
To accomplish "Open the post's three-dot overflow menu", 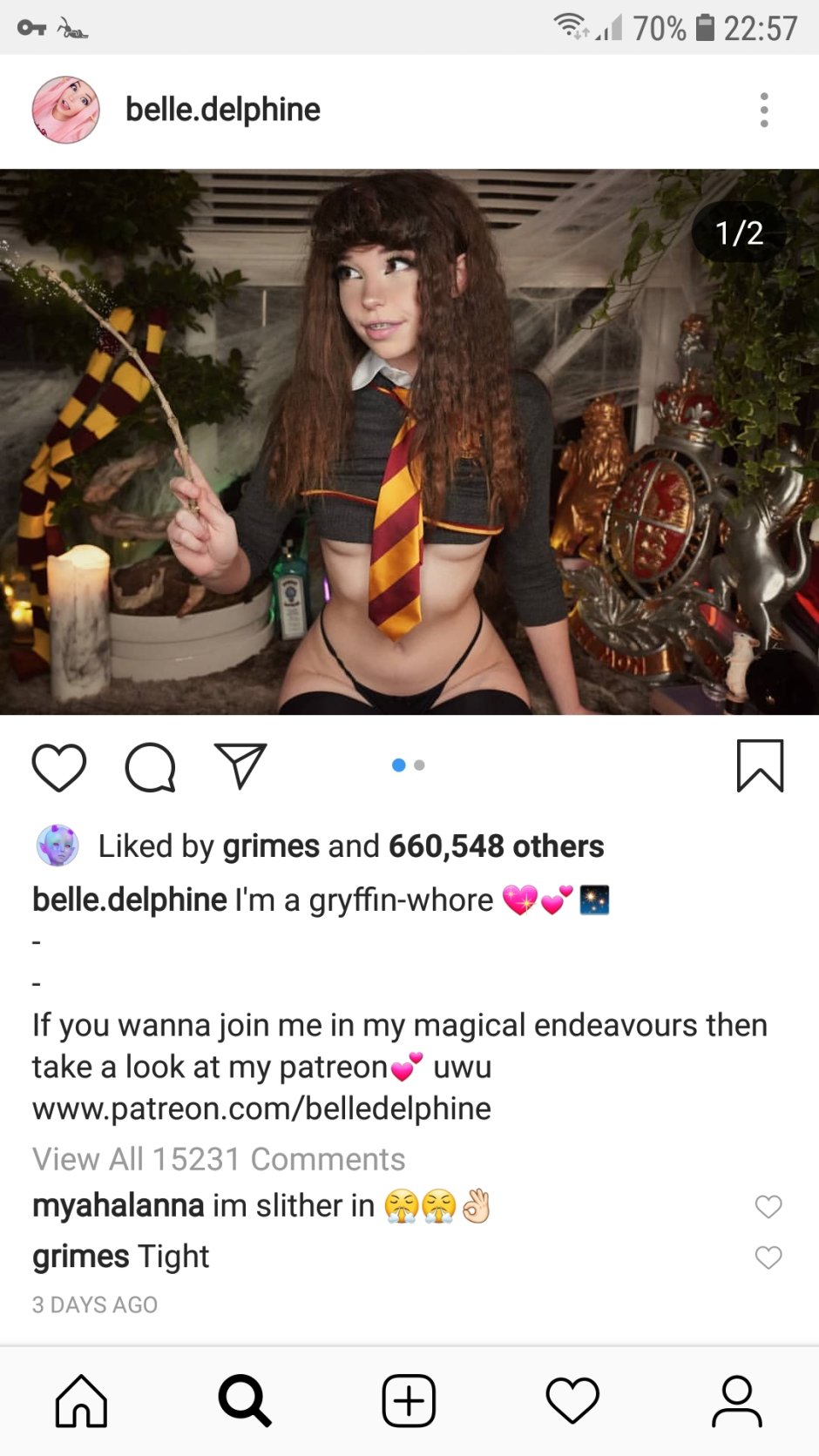I will pos(764,111).
